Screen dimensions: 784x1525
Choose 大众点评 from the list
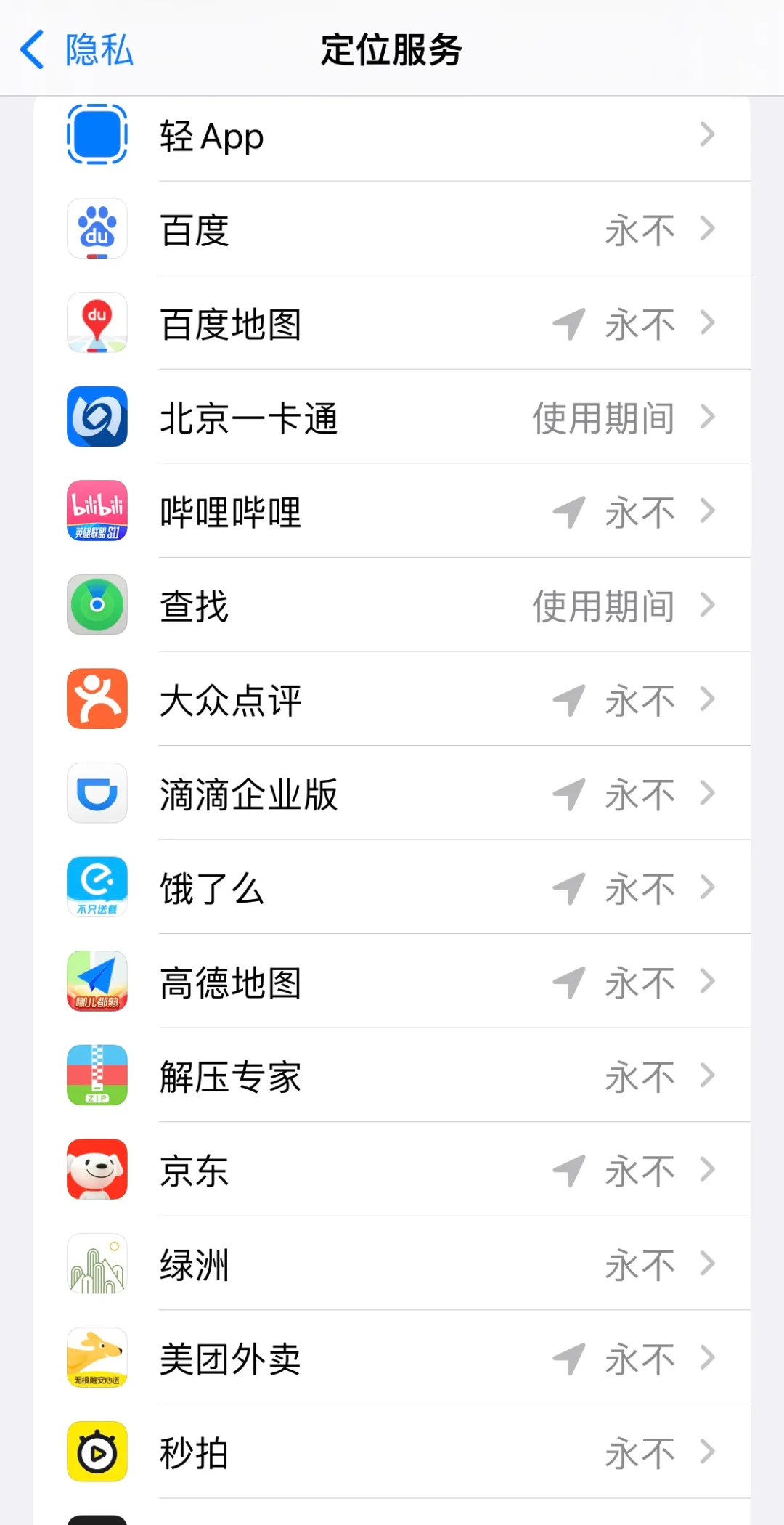[392, 700]
